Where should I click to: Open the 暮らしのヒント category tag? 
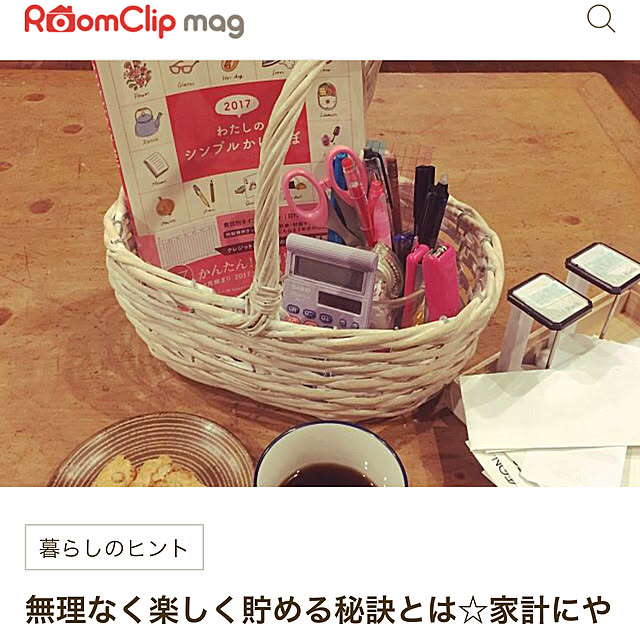coord(114,548)
